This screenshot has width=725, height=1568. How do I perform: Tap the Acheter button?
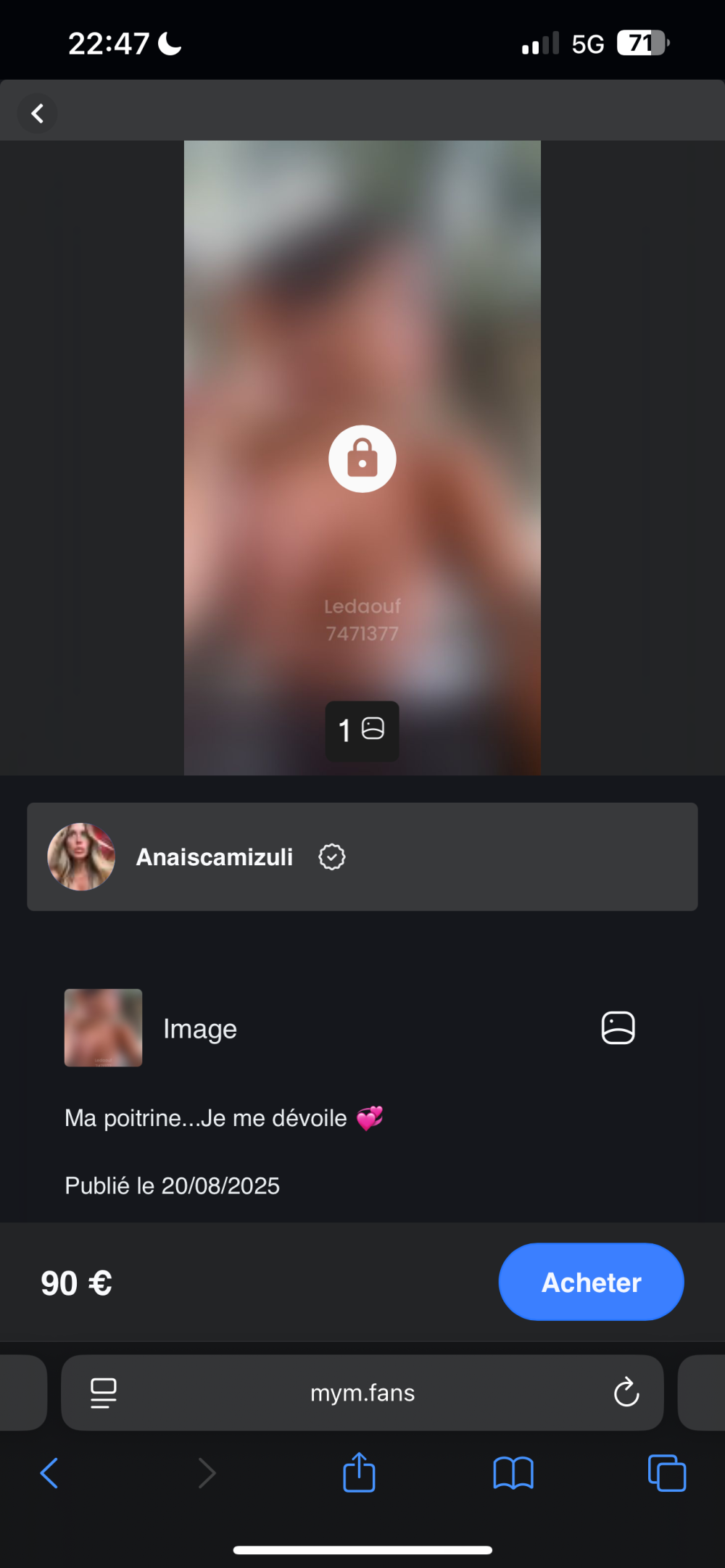tap(591, 1282)
